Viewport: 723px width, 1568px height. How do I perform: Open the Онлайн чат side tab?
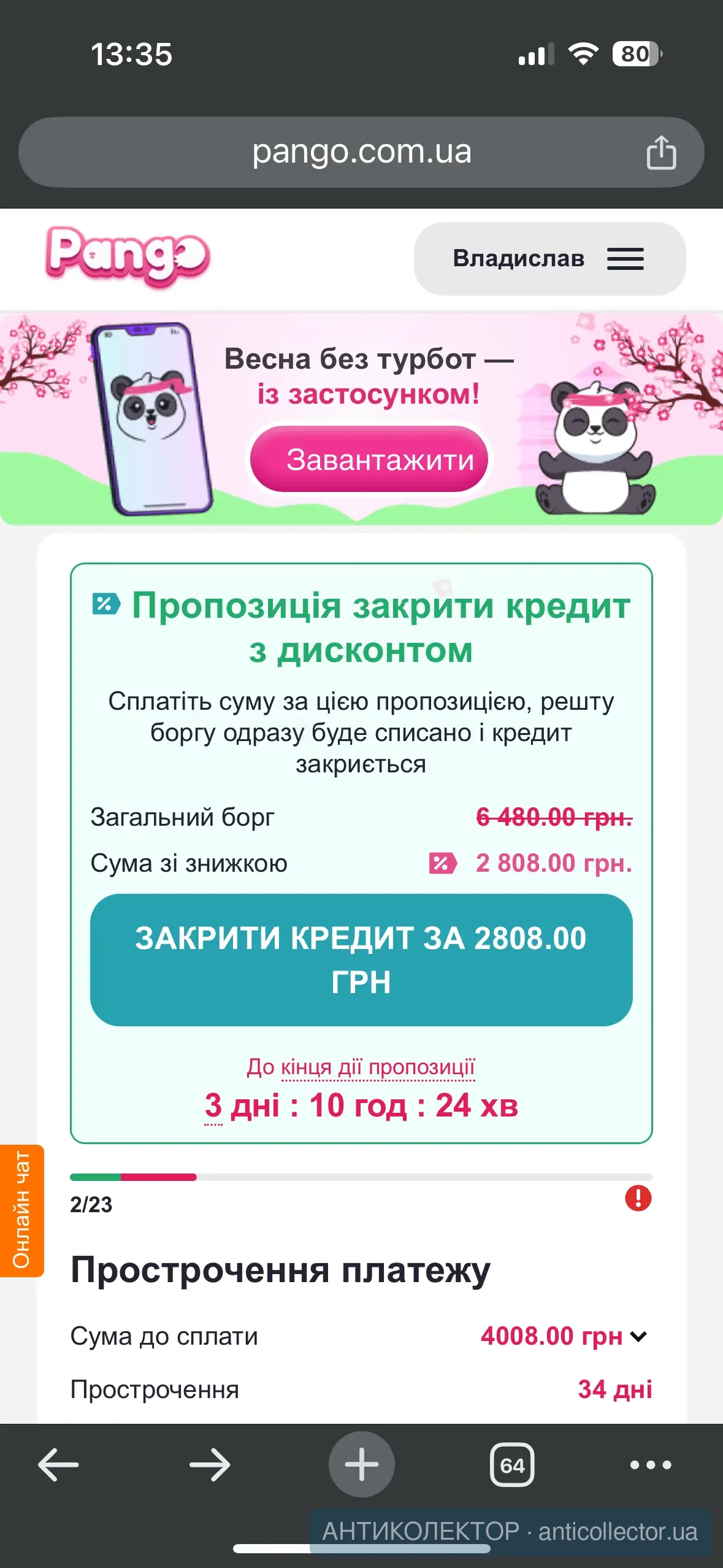point(21,1210)
